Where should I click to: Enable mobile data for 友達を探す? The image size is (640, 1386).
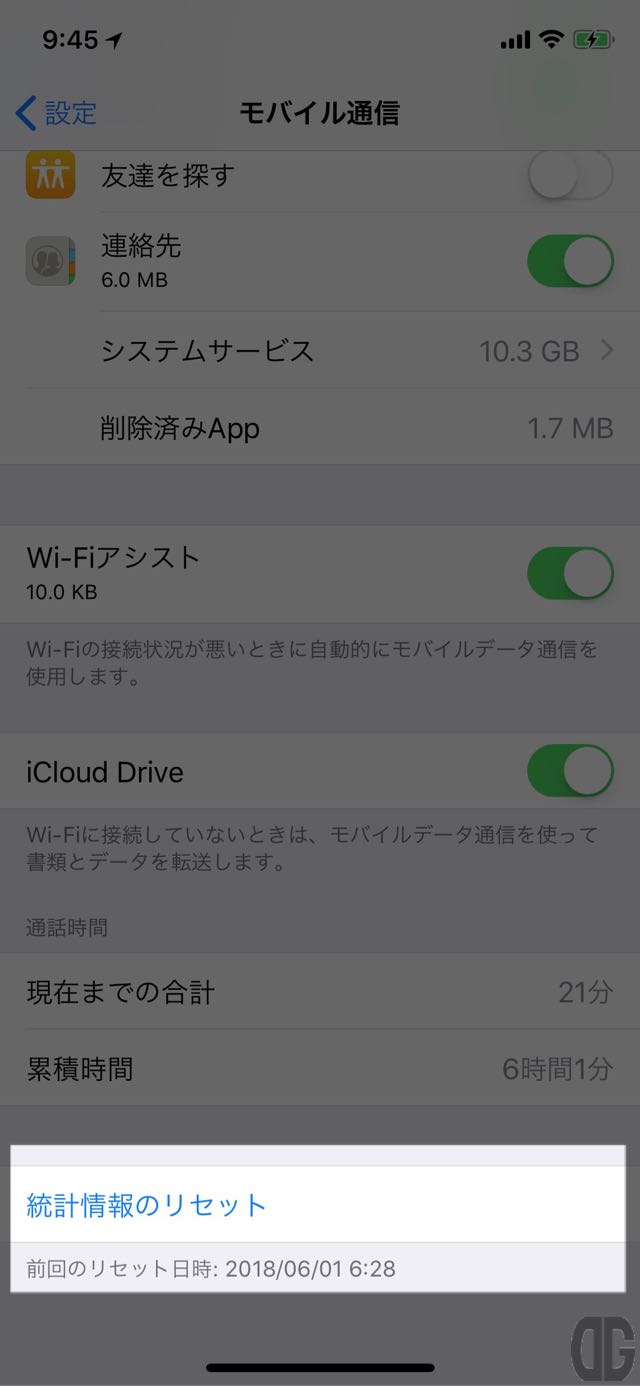coord(570,178)
